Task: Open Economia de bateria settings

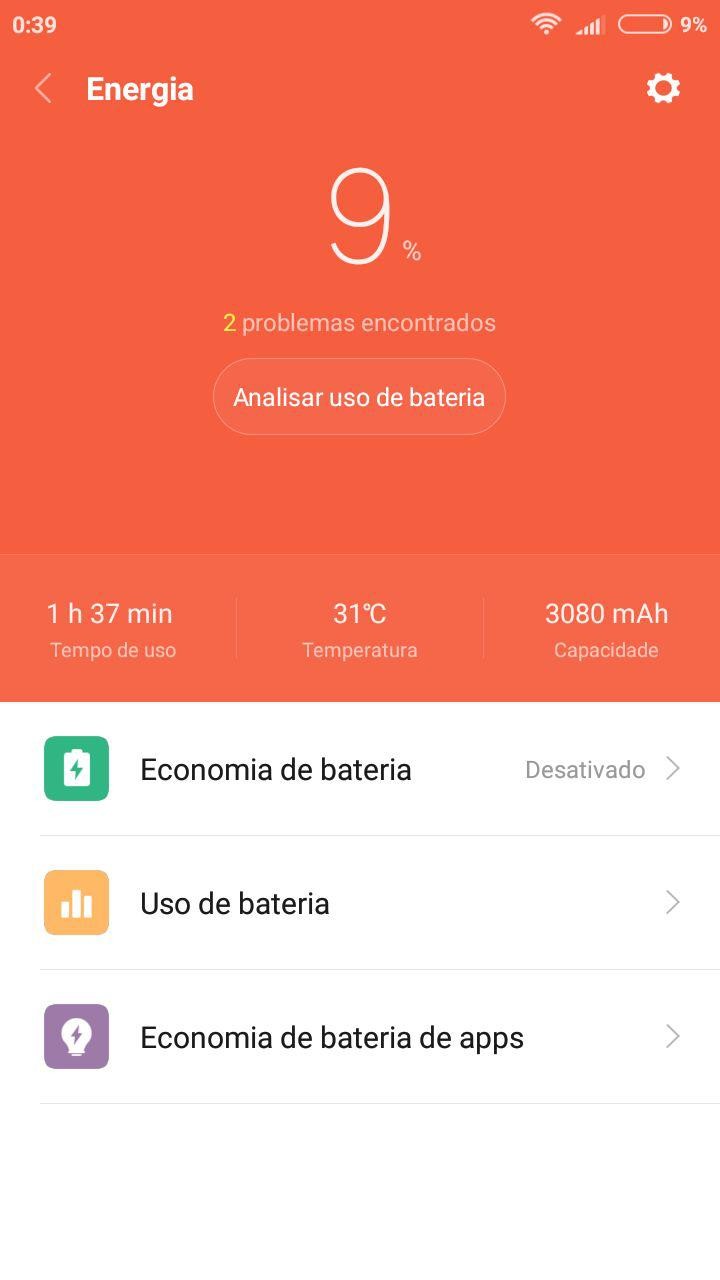Action: pos(360,769)
